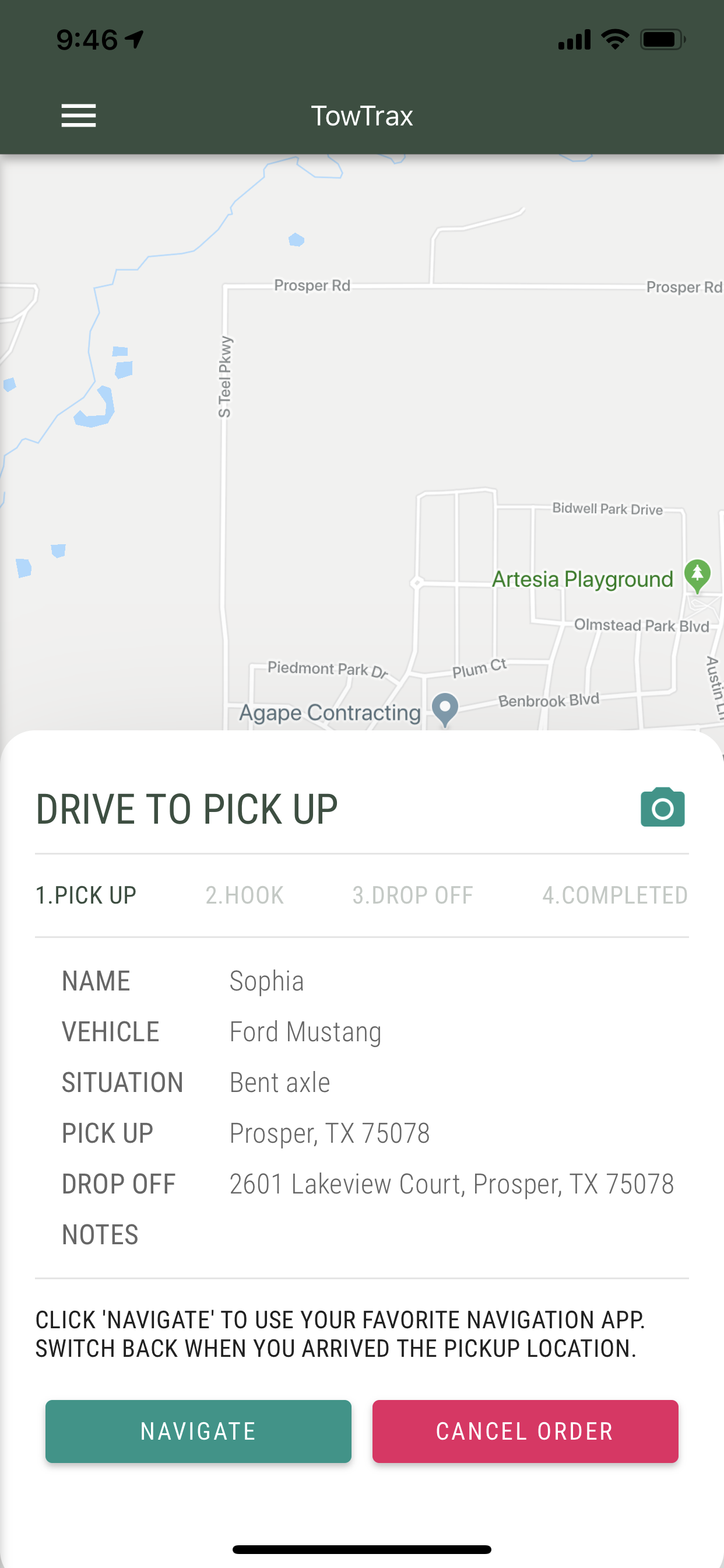Viewport: 724px width, 1568px height.
Task: Open Artesia Playground marker on map
Action: click(697, 575)
